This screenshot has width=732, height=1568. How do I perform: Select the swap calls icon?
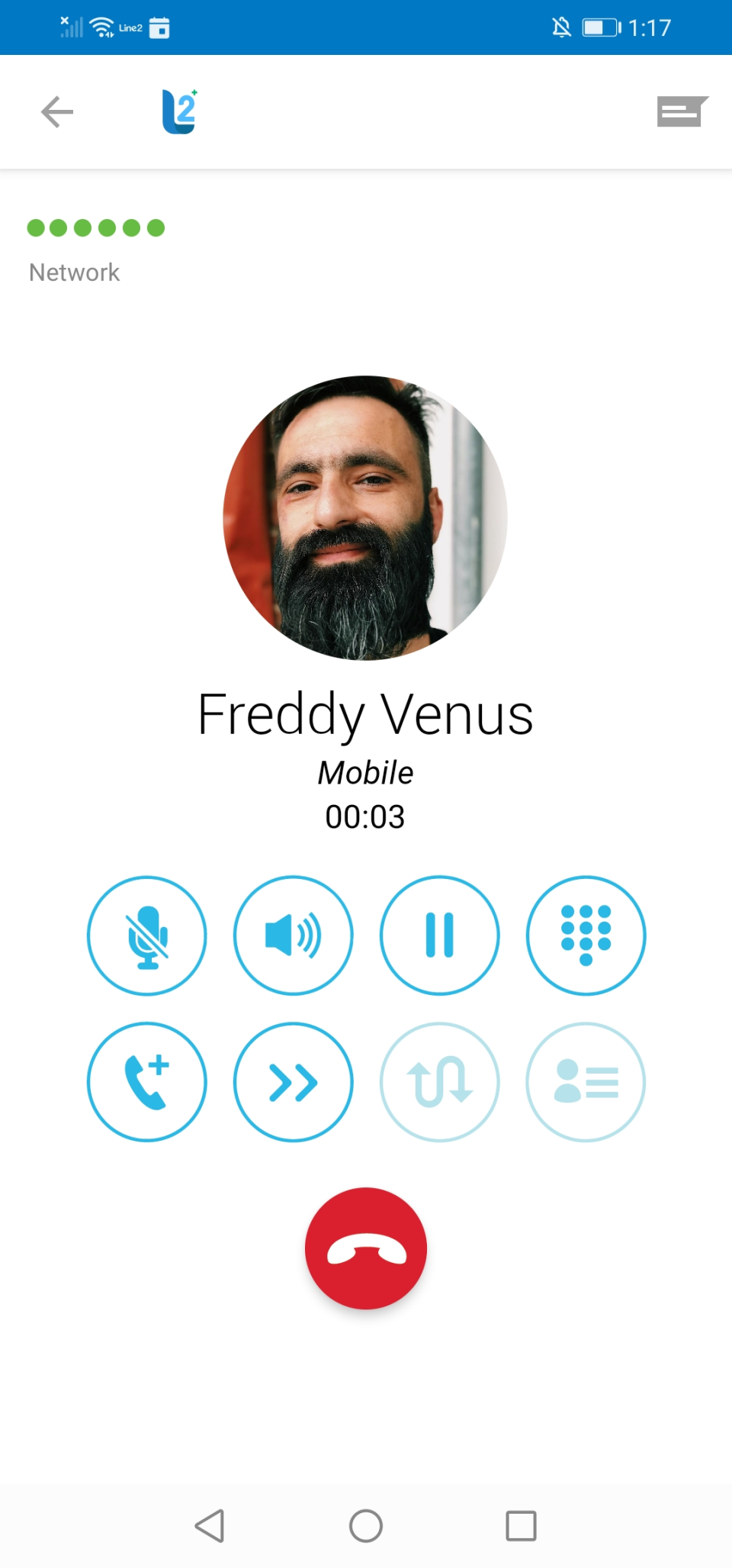(x=439, y=1082)
